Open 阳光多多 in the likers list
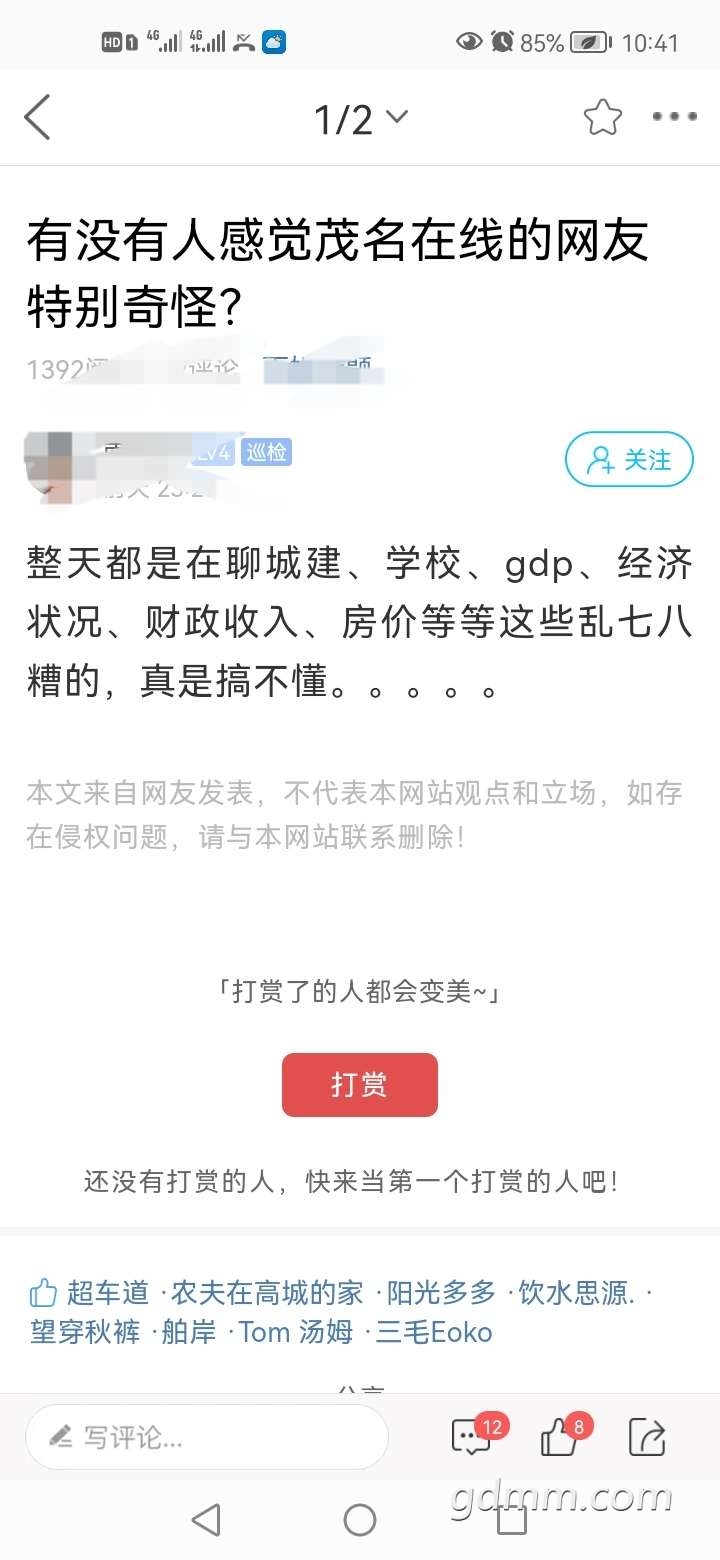Screen dimensions: 720x1560 point(441,1293)
